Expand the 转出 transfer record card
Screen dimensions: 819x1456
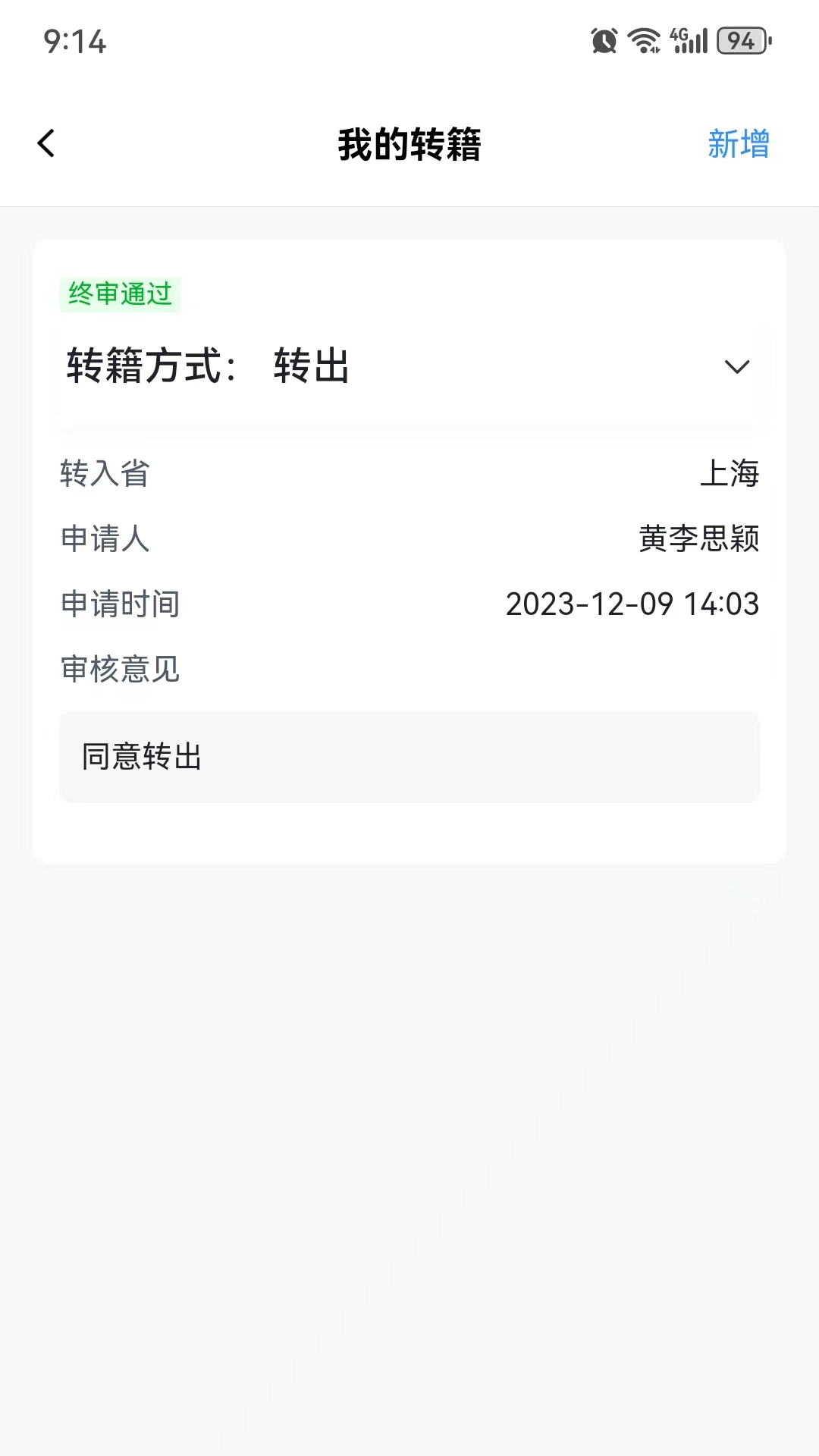coord(409,368)
